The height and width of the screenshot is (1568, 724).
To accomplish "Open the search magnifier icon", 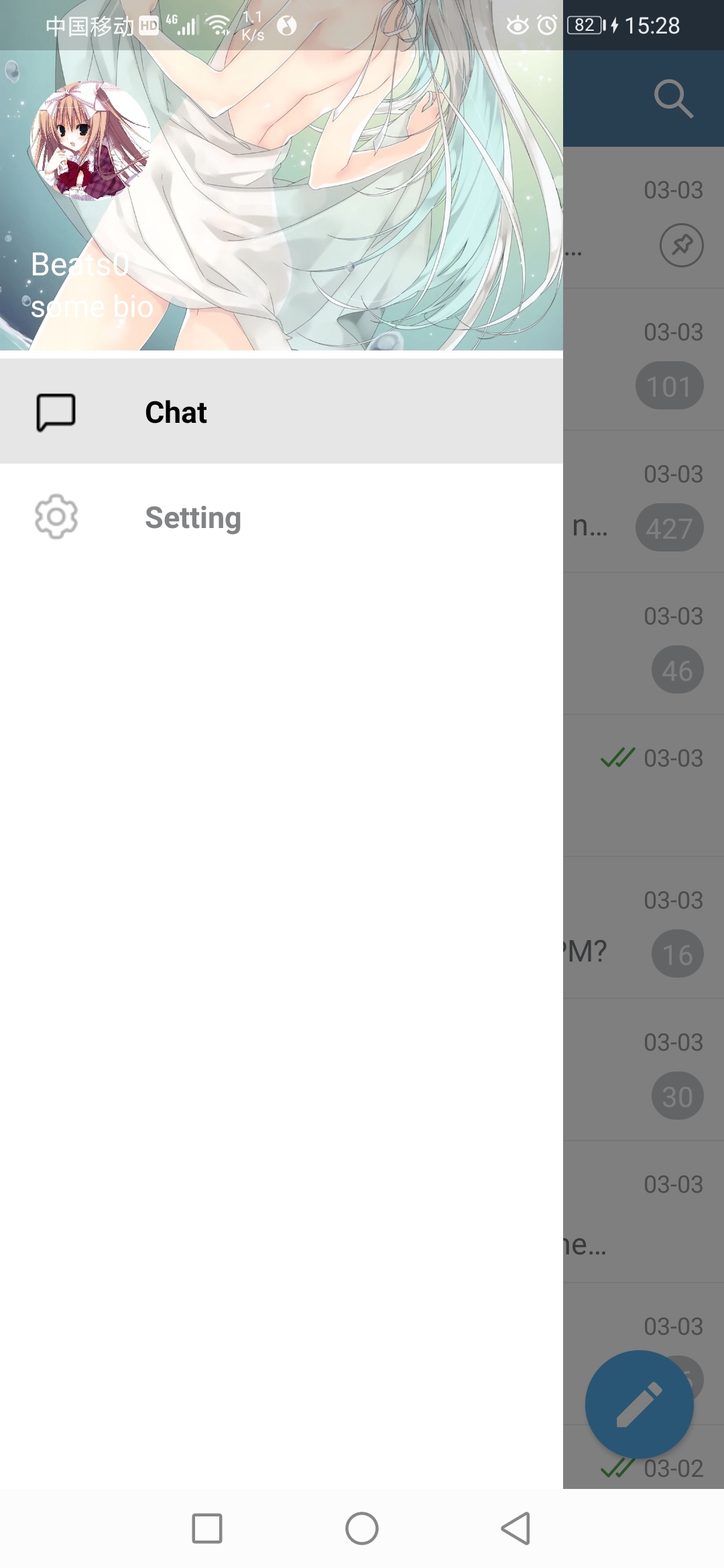I will tap(672, 99).
